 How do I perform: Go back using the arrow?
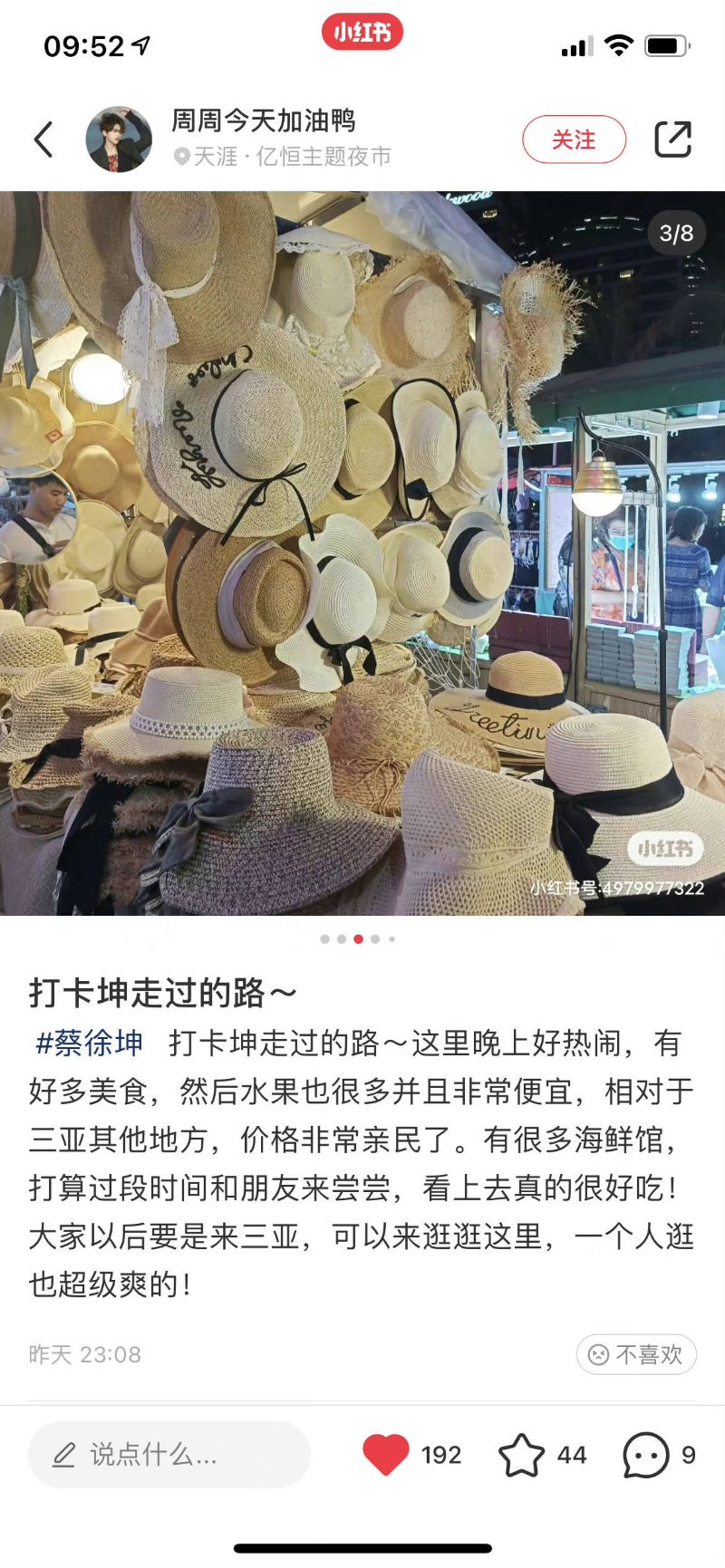[x=43, y=139]
